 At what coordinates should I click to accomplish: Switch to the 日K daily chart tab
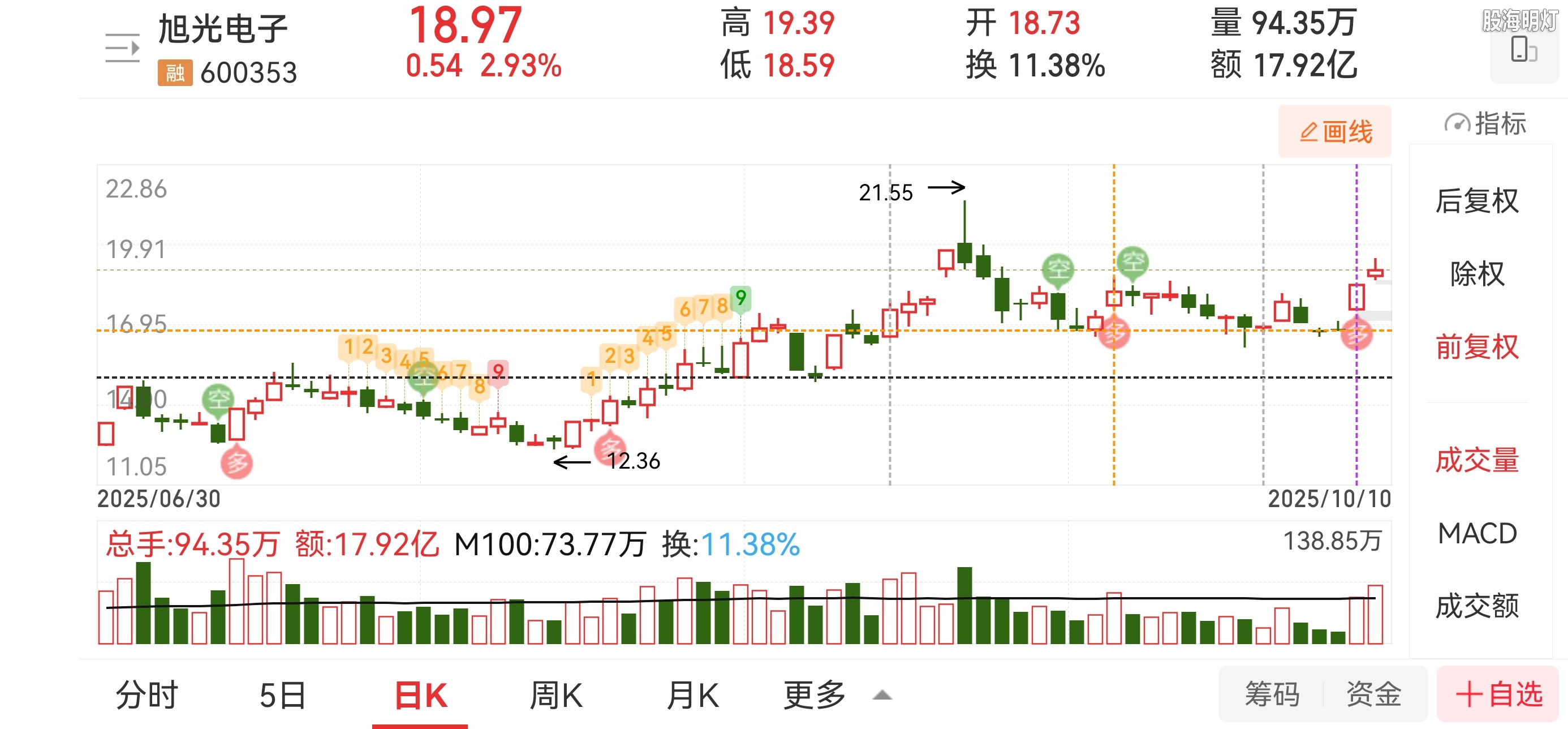[x=421, y=695]
